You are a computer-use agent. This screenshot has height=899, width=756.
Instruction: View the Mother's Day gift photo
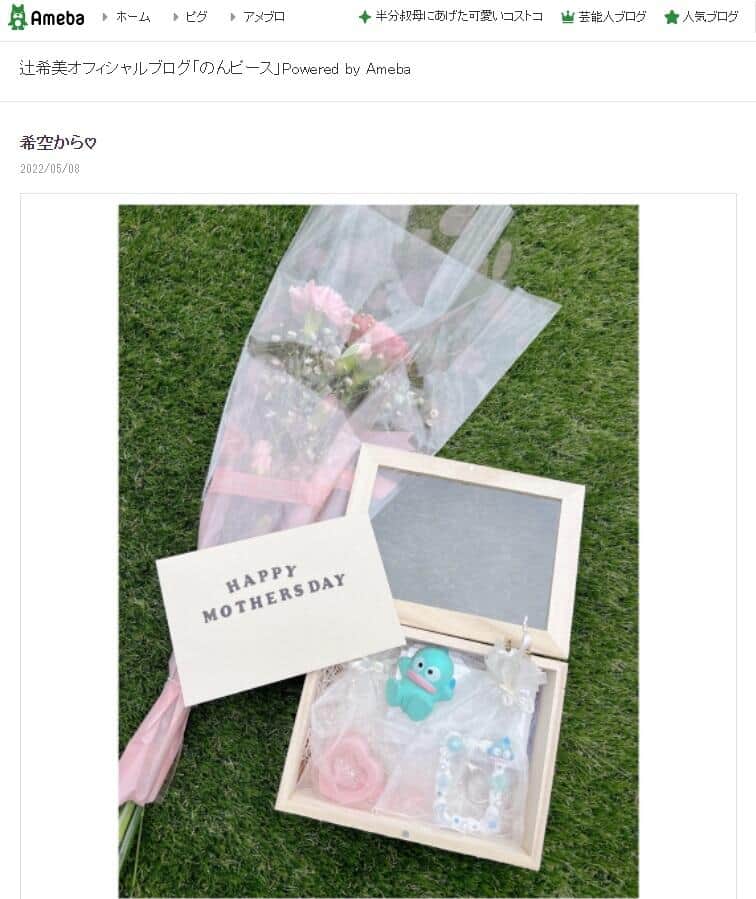[x=378, y=550]
